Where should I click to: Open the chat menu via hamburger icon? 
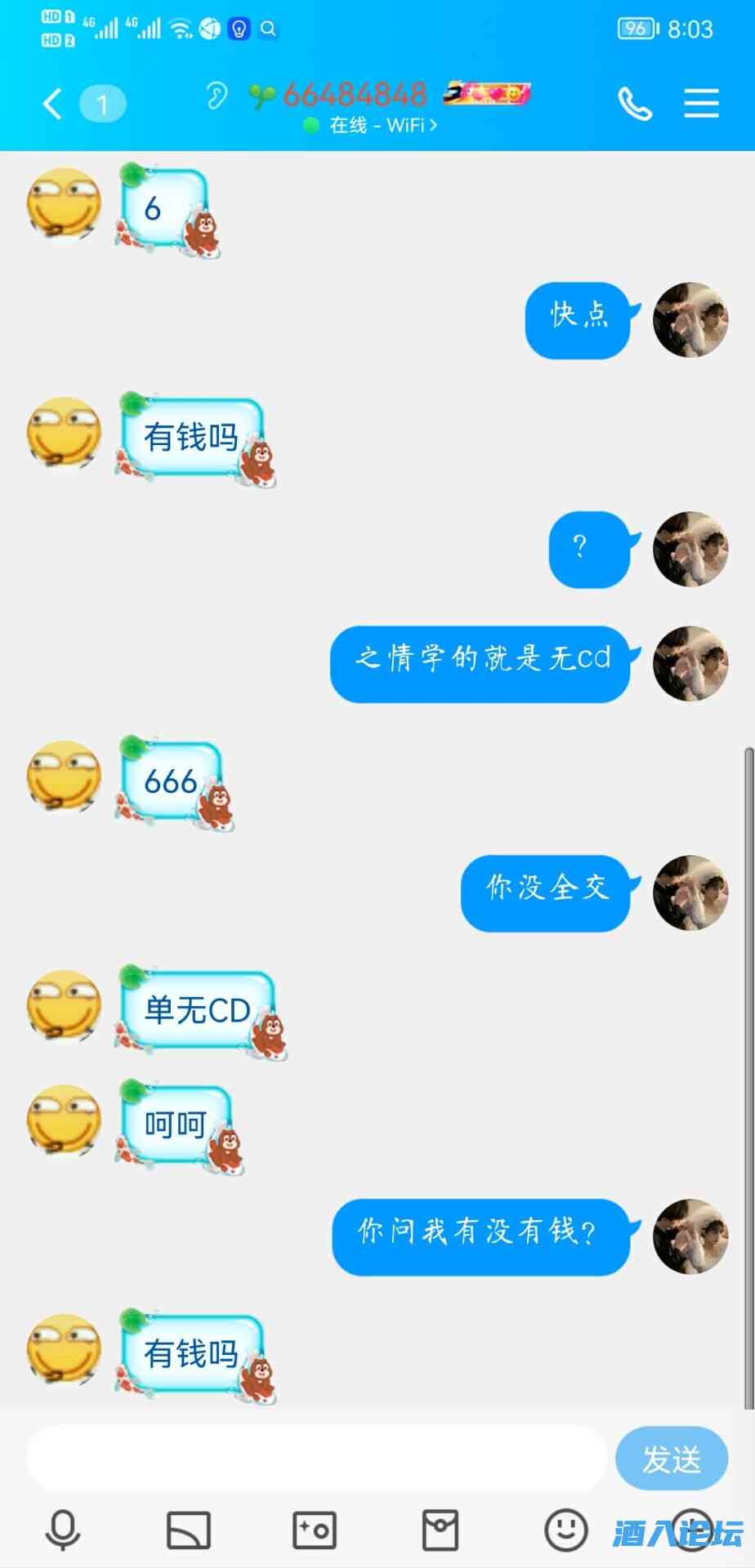(x=701, y=104)
